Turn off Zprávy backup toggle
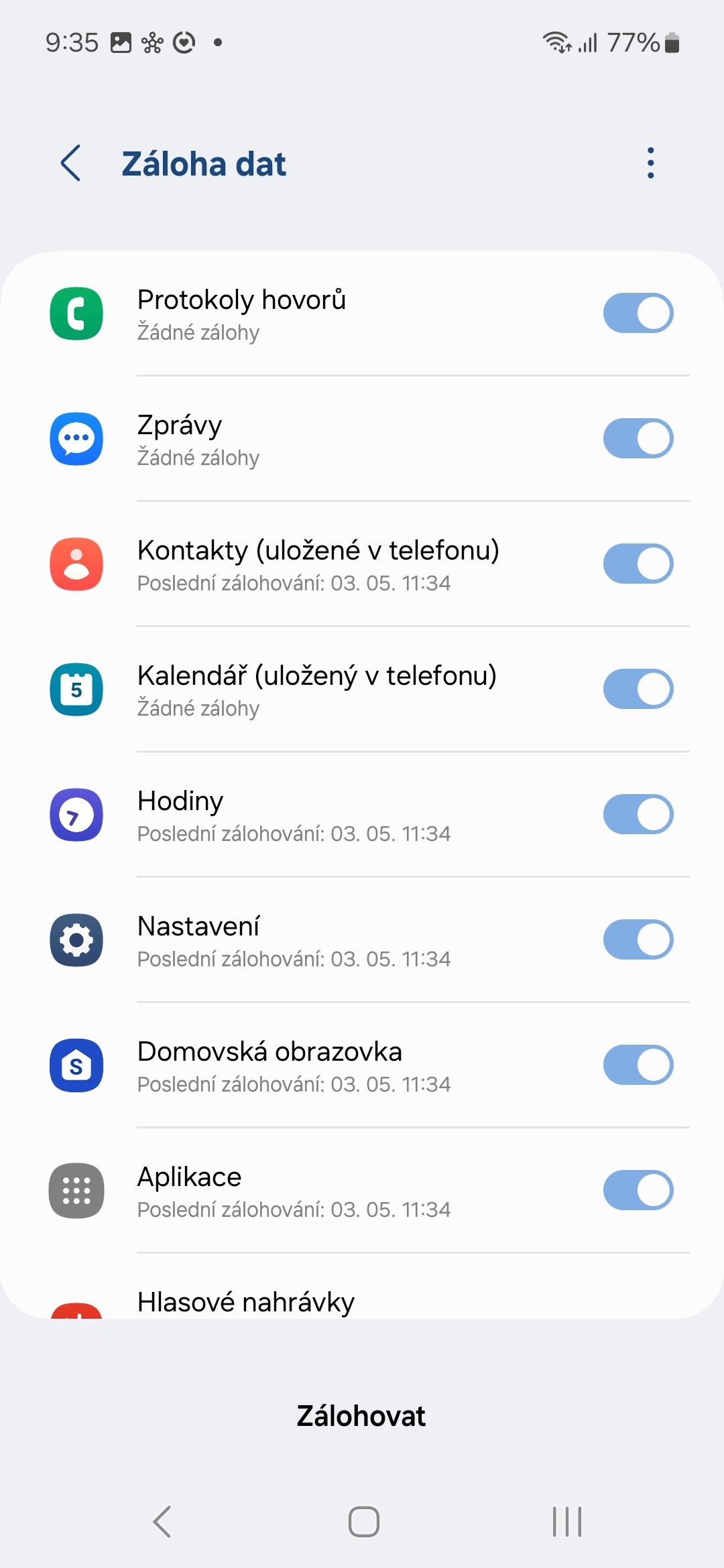 click(638, 438)
